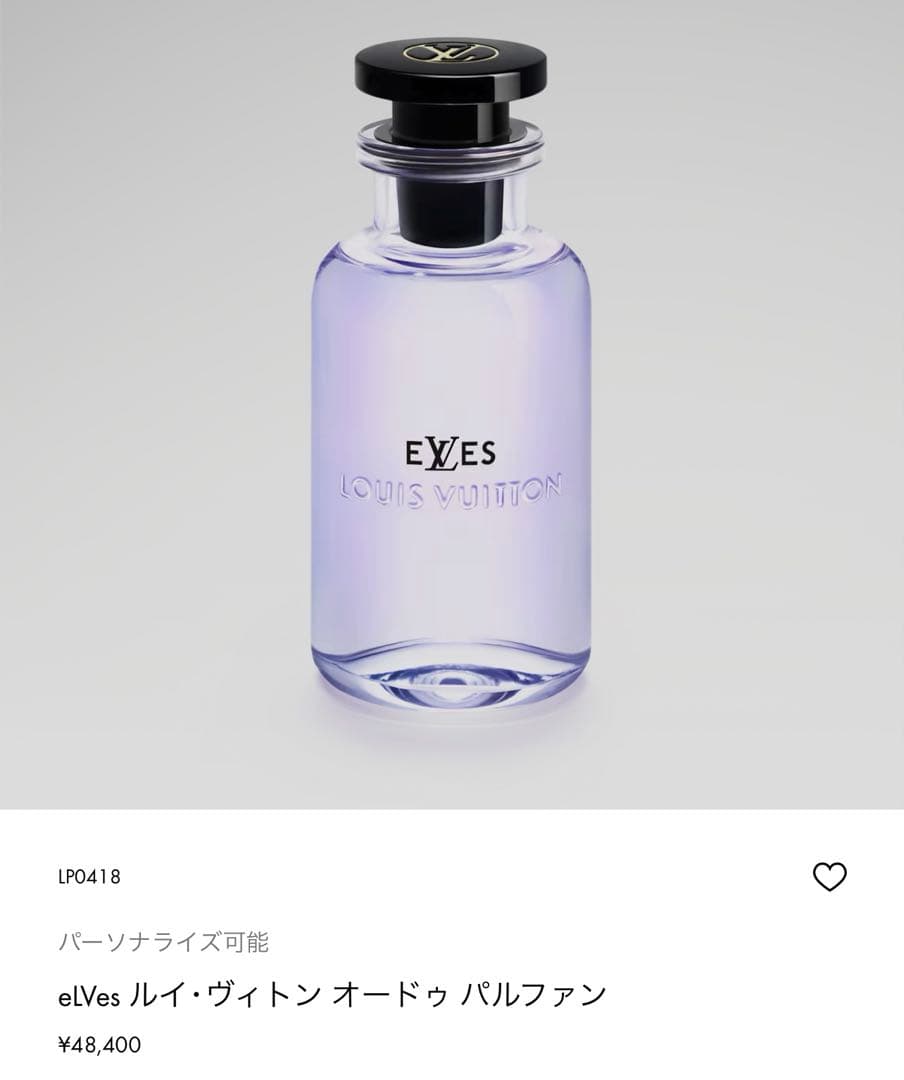Image resolution: width=904 pixels, height=1080 pixels.
Task: Open the eLVes perfume bottle image
Action: tap(452, 400)
